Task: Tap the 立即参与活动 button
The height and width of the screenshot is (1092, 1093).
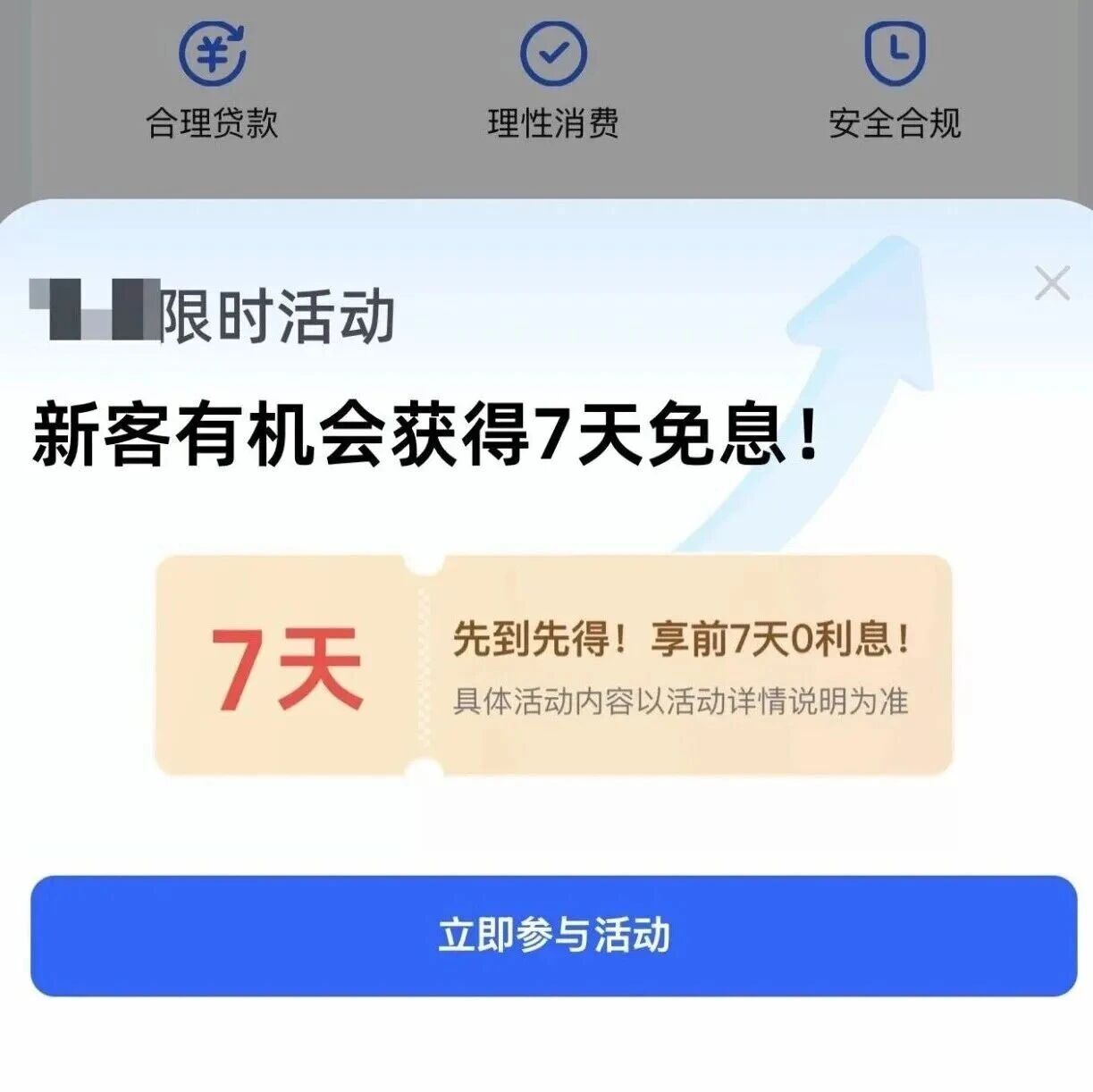Action: point(553,936)
